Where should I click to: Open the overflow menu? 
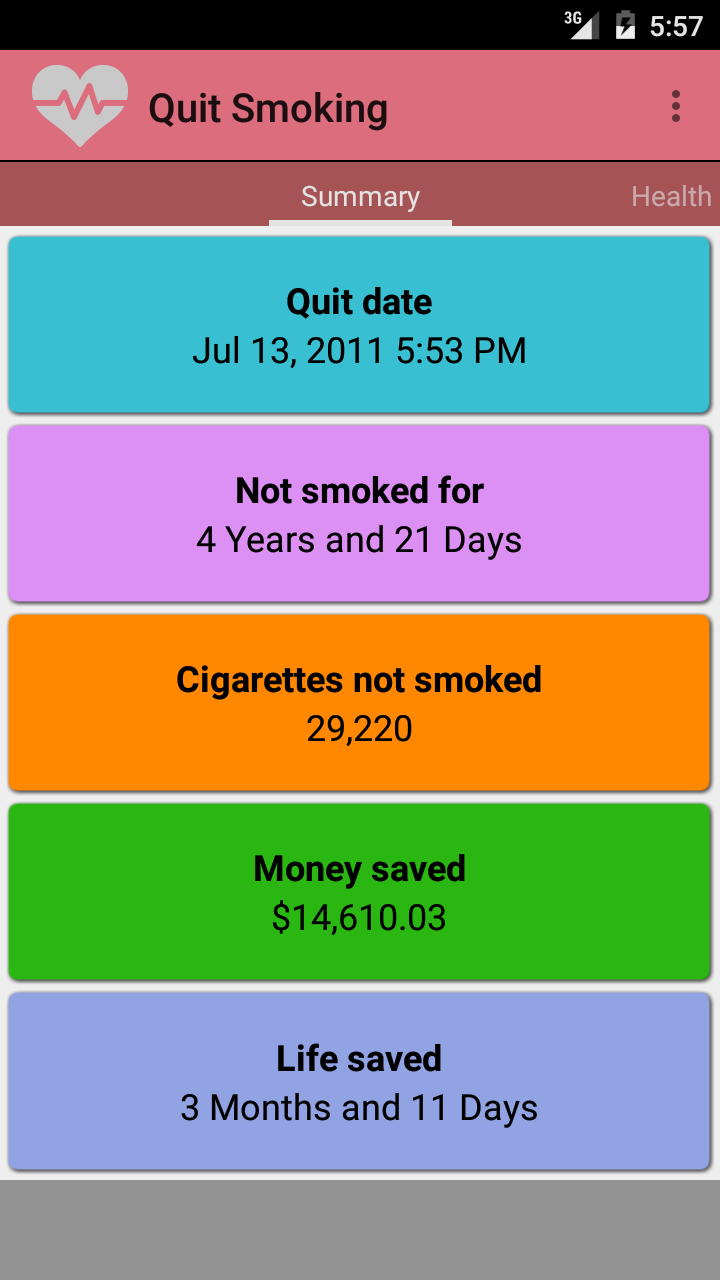tap(676, 106)
